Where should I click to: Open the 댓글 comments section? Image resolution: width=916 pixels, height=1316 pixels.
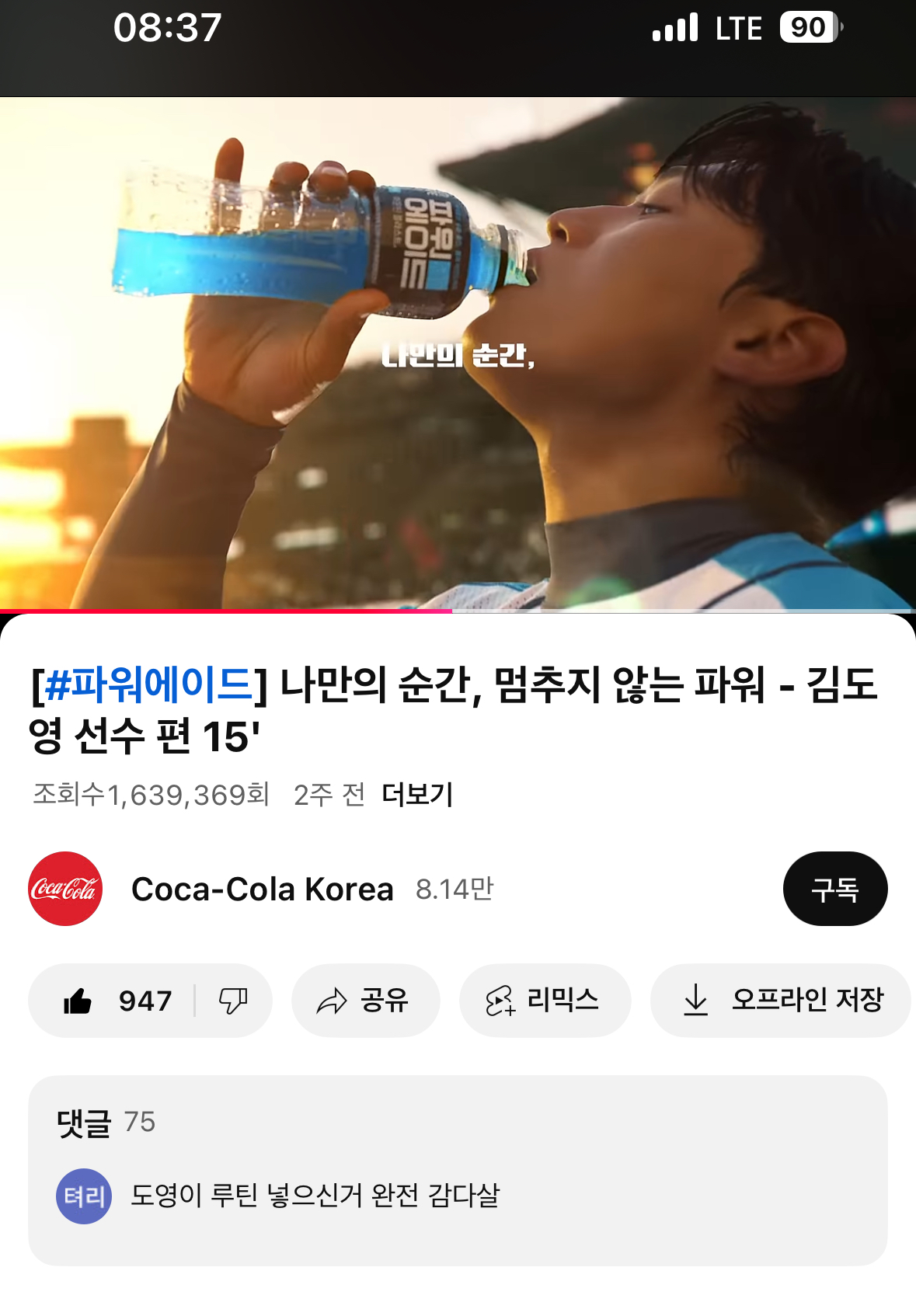pyautogui.click(x=458, y=1169)
